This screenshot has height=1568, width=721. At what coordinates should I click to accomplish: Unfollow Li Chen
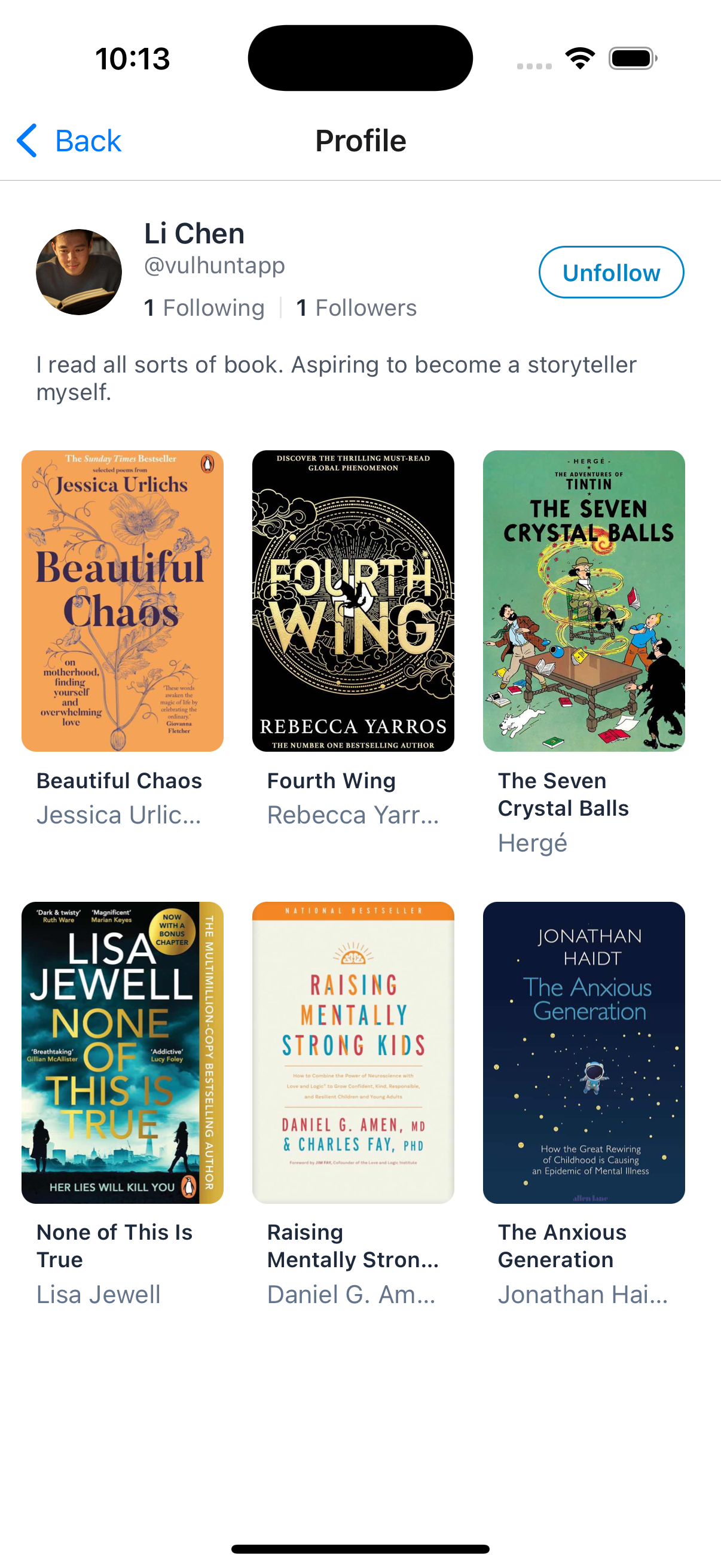point(611,273)
